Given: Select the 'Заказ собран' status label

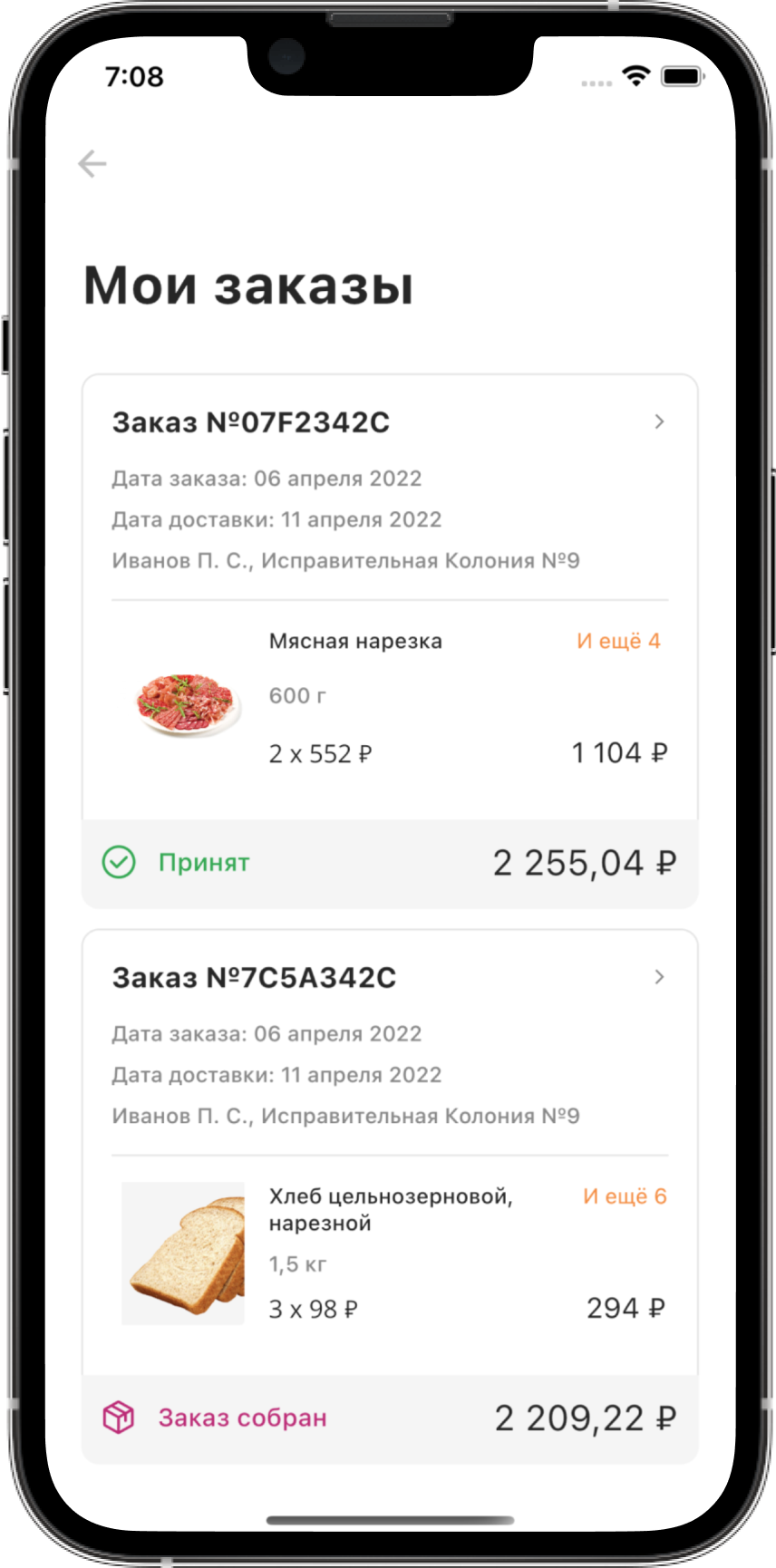Looking at the screenshot, I should 243,1417.
